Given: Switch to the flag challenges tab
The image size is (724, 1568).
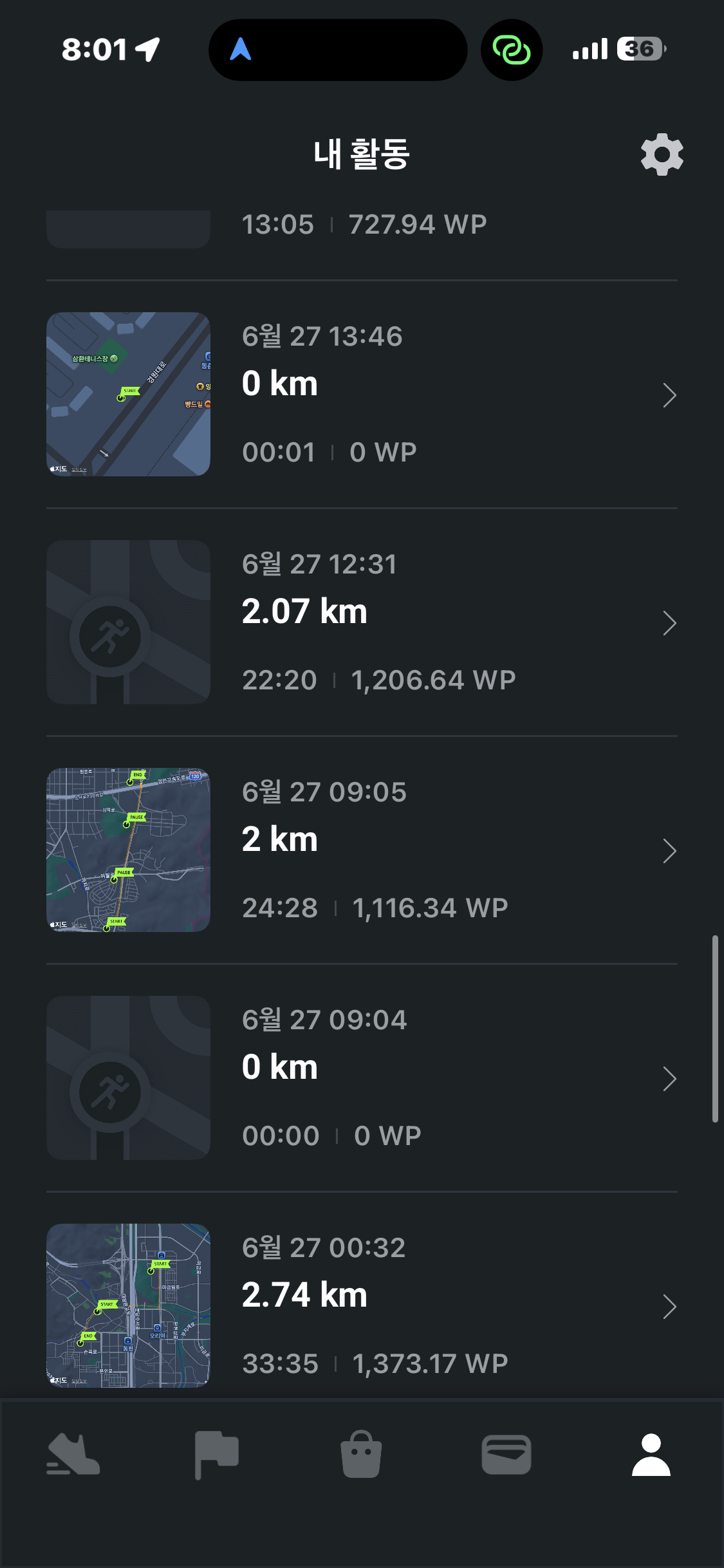Looking at the screenshot, I should [217, 1455].
